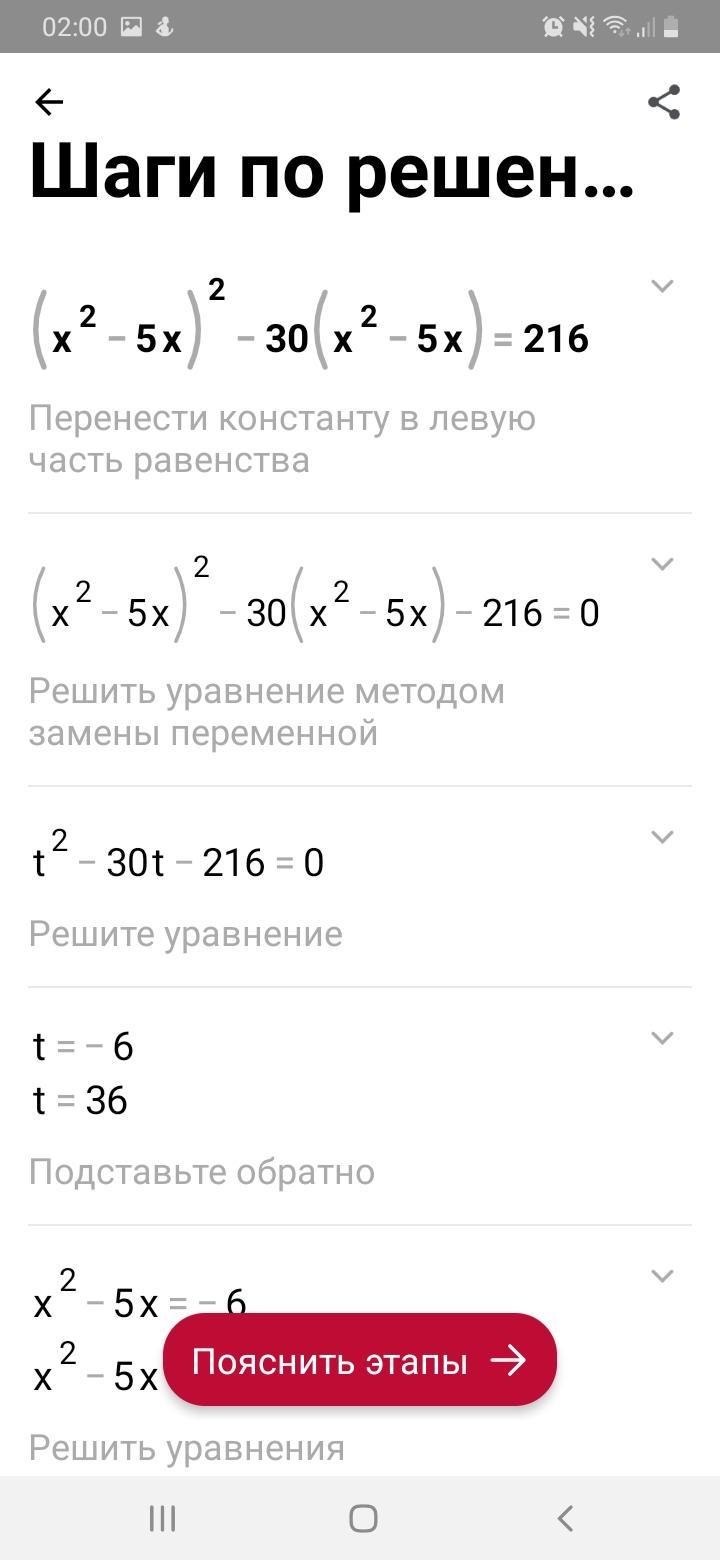The height and width of the screenshot is (1560, 720).
Task: Expand the t² − 30t − 216 = 0 step
Action: (x=661, y=837)
